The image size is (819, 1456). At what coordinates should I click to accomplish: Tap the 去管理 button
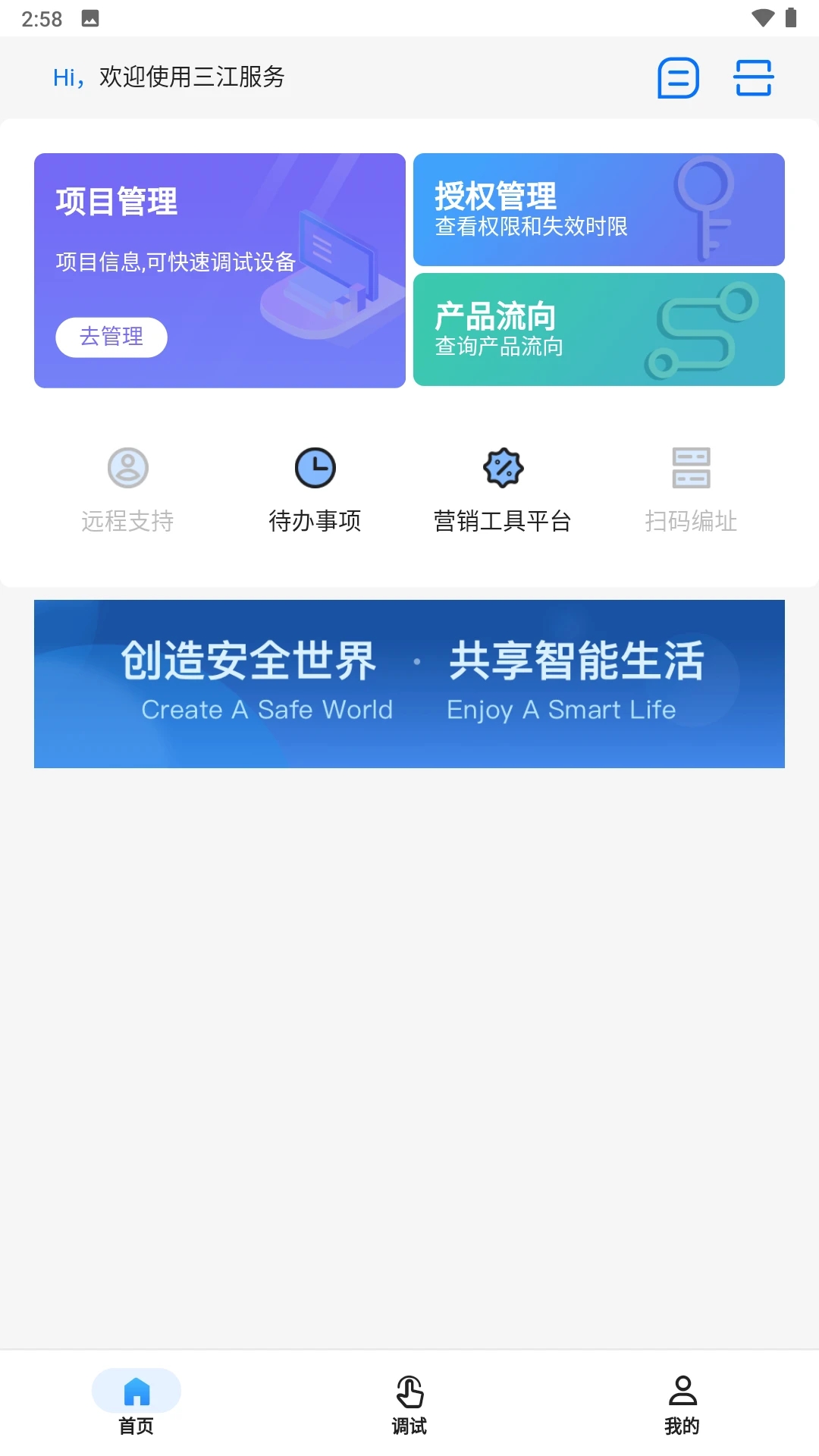111,337
